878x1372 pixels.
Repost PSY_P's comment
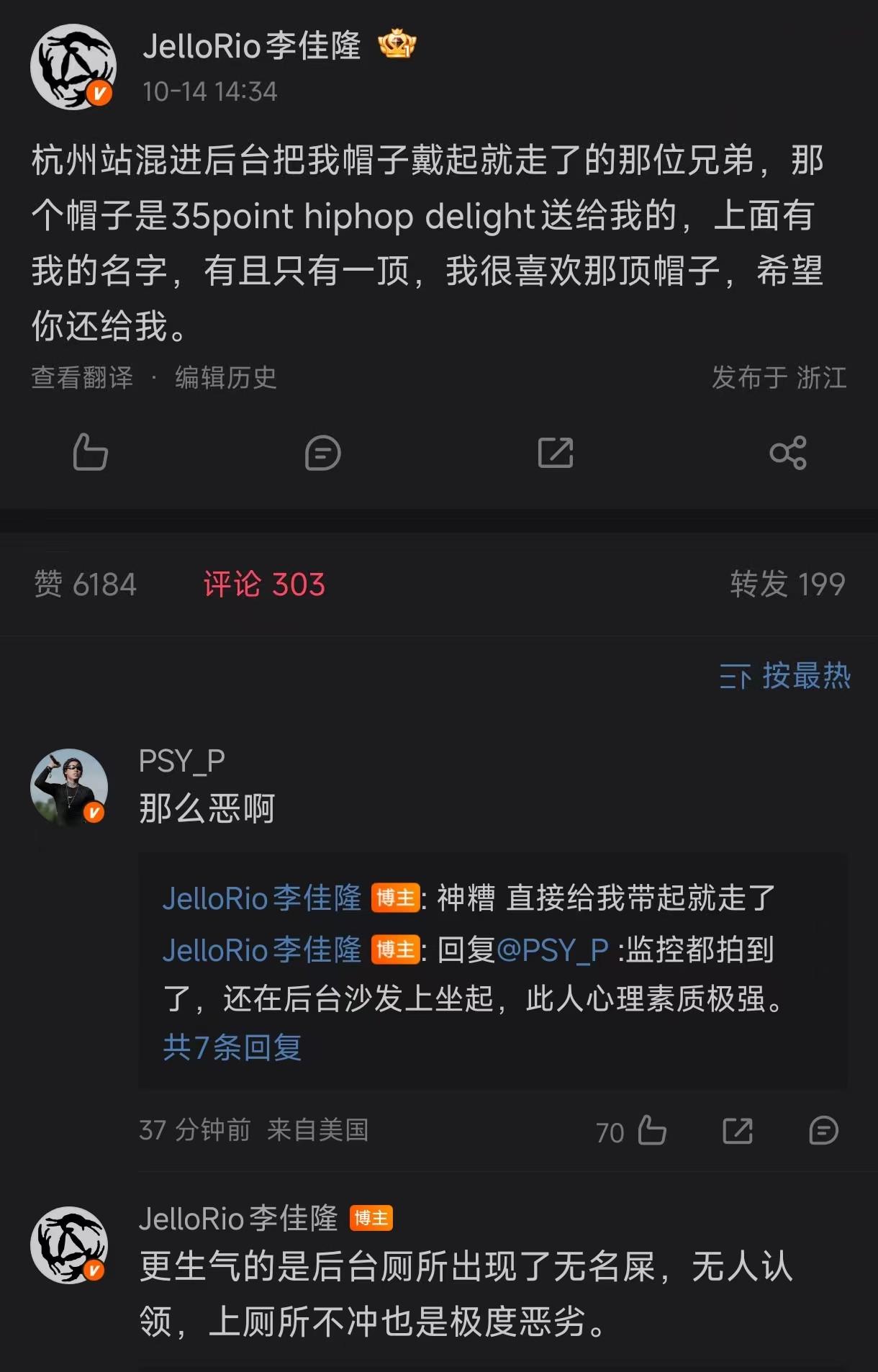(738, 1130)
